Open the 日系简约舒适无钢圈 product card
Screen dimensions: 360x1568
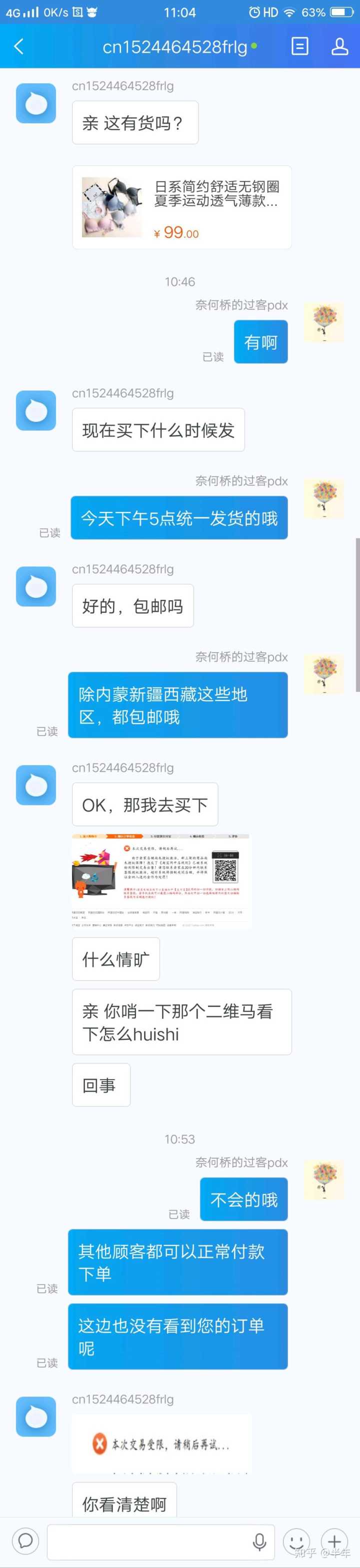click(x=181, y=207)
